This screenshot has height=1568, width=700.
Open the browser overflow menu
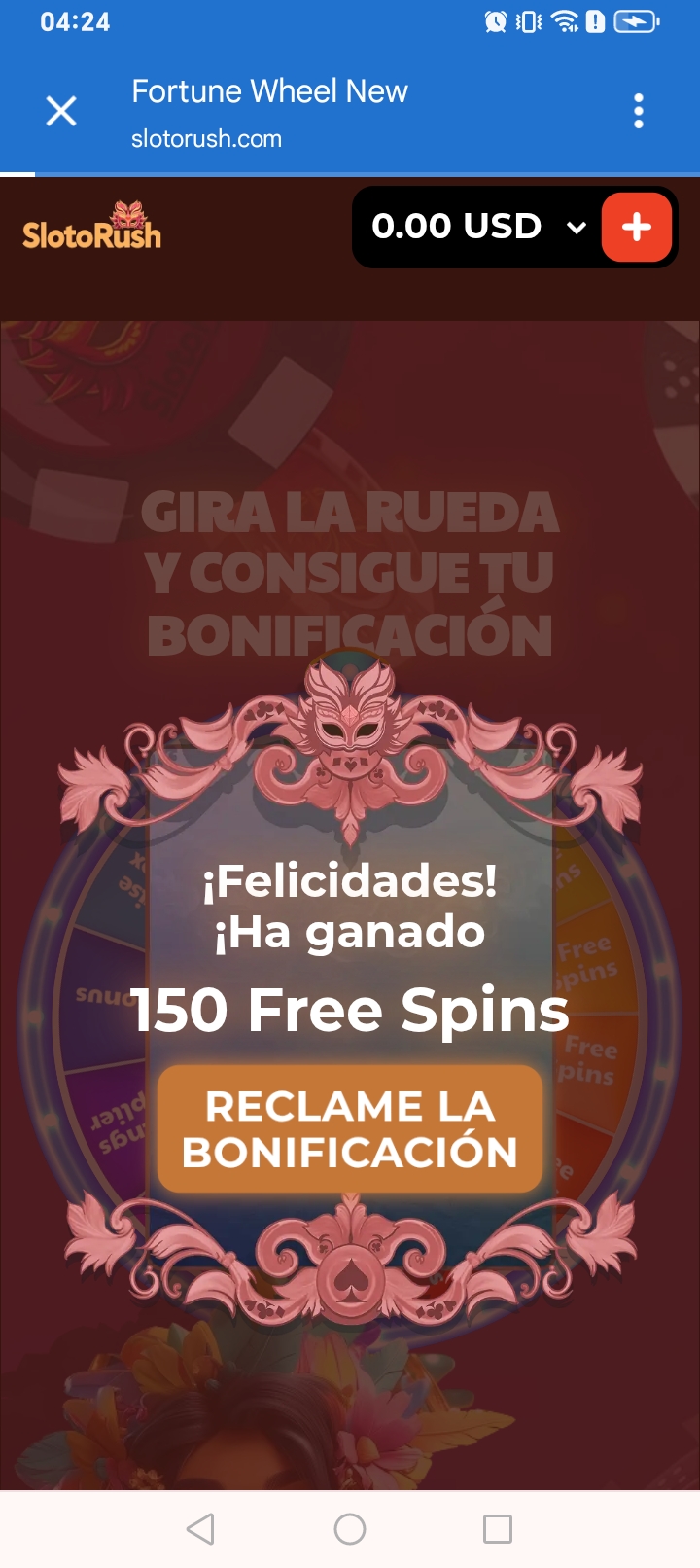[638, 112]
